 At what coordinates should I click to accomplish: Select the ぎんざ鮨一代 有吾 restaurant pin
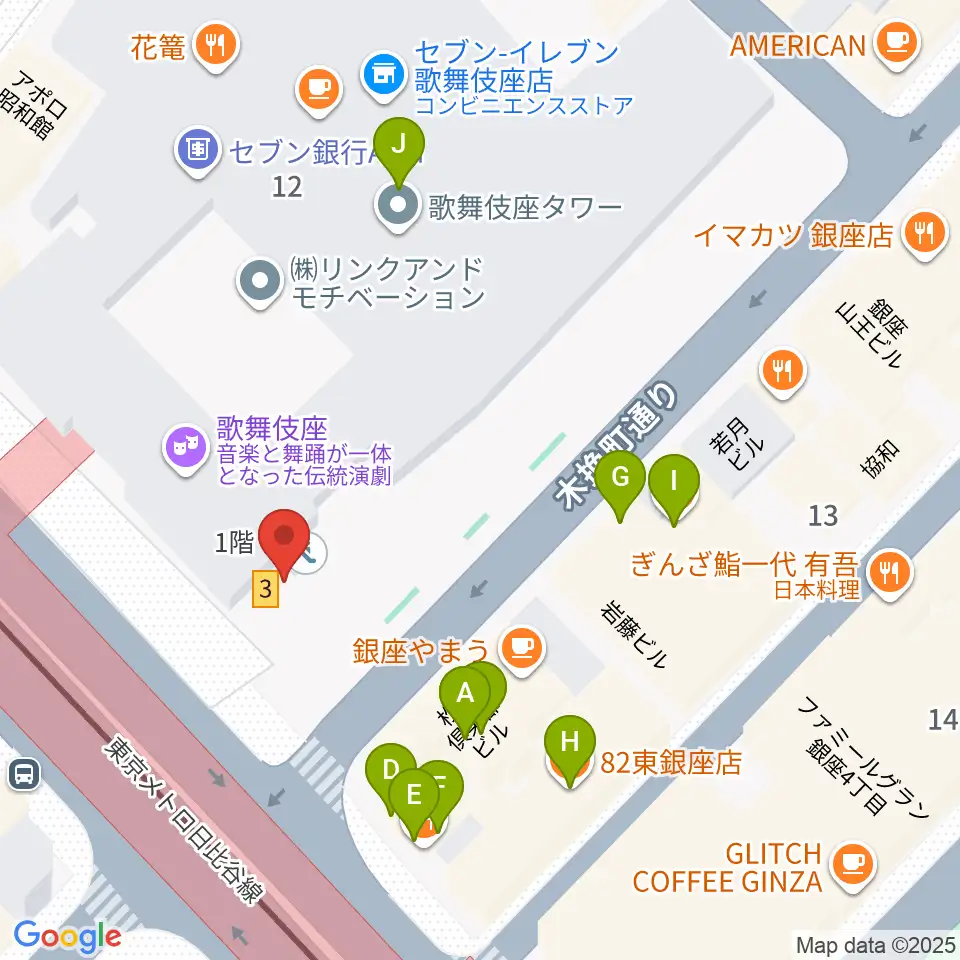click(890, 572)
